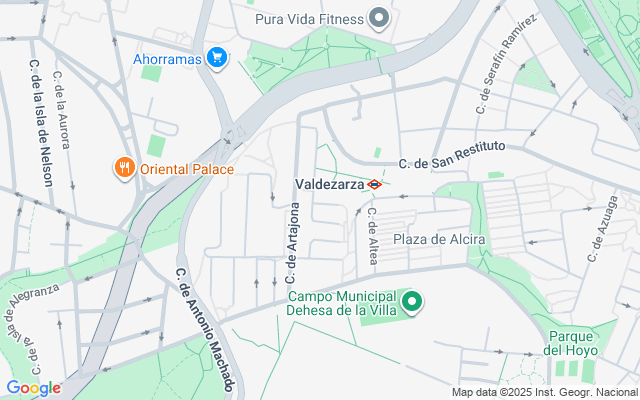The height and width of the screenshot is (400, 640).
Task: Tap the Oriental Palace restaurant pin
Action: click(x=124, y=168)
